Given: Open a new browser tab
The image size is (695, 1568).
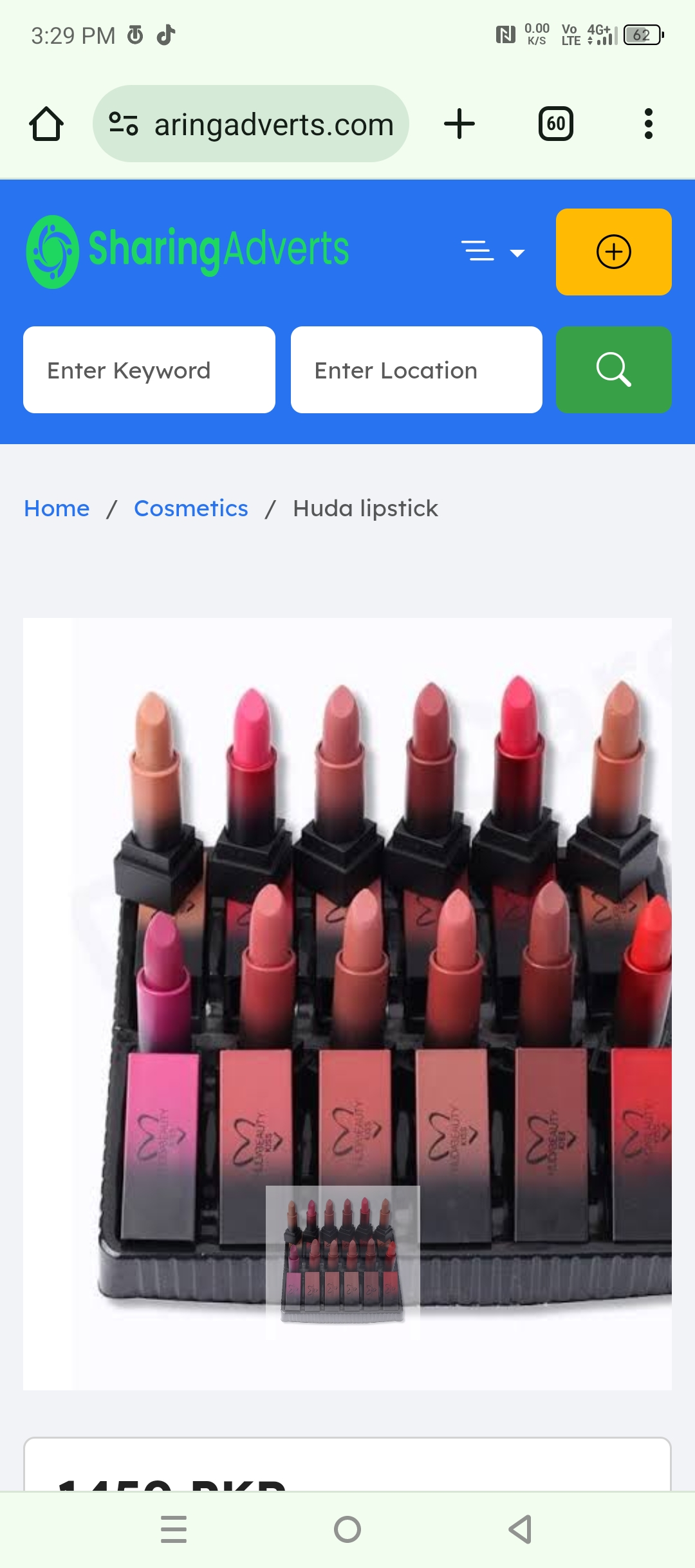Looking at the screenshot, I should click(459, 124).
